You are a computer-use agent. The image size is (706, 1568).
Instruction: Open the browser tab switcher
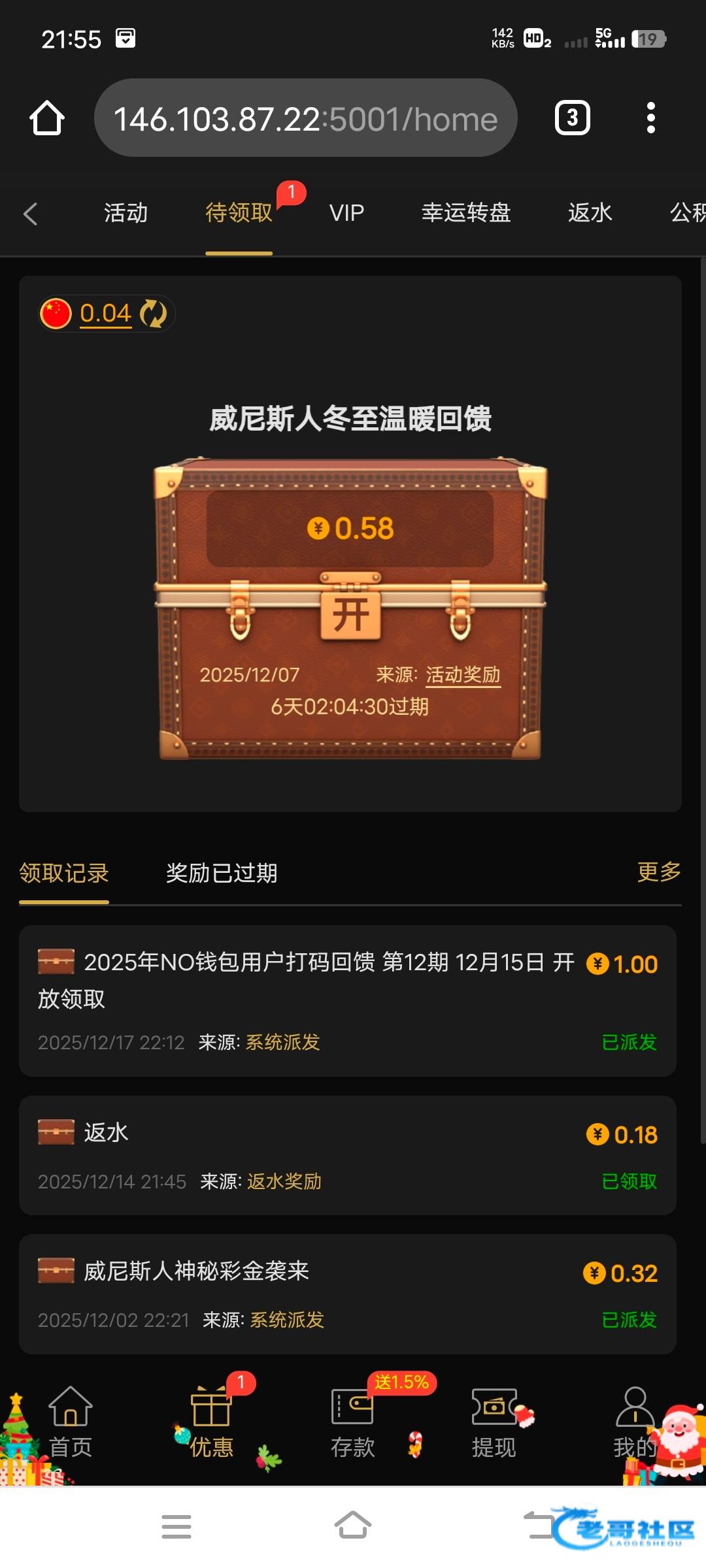[572, 118]
